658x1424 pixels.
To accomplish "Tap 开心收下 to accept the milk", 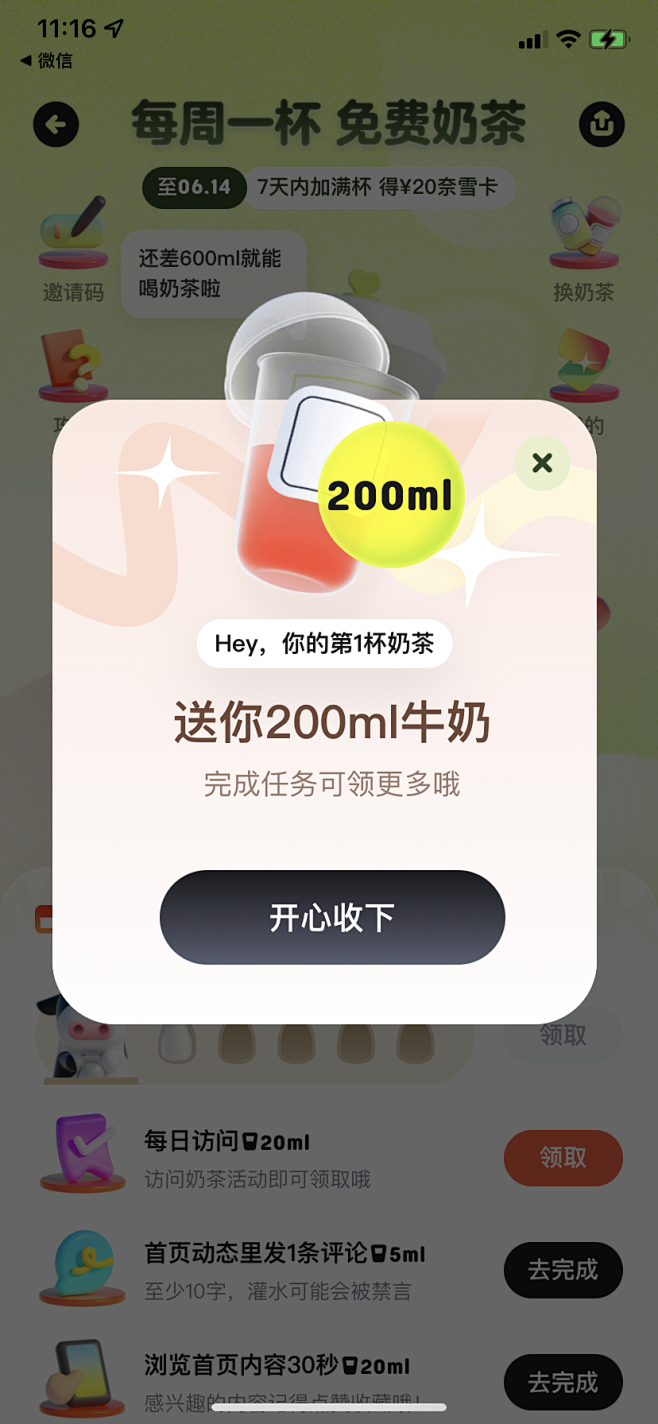I will tap(332, 917).
